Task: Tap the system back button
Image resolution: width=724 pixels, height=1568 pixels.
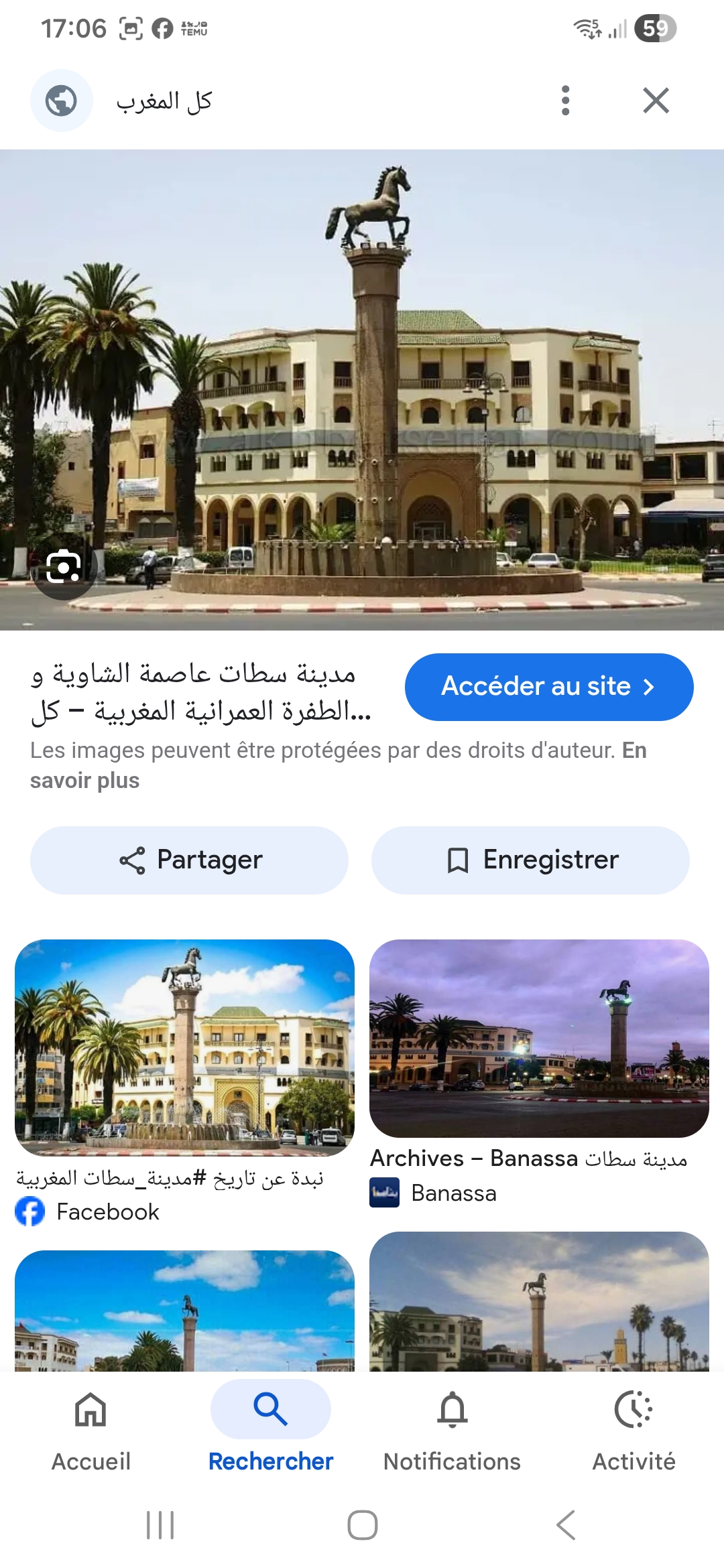Action: coord(565,1525)
